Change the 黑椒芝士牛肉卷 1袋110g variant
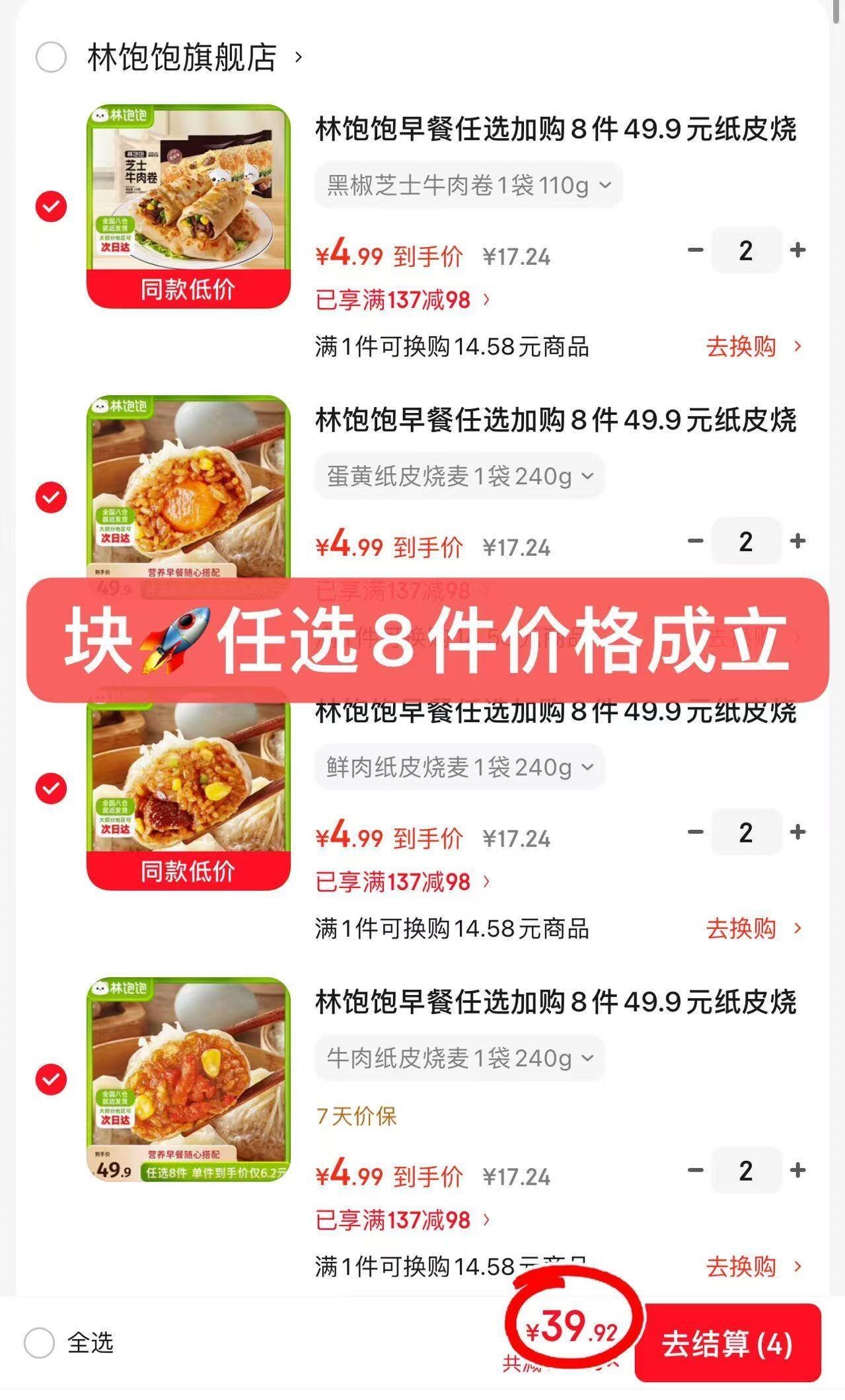 click(x=468, y=186)
